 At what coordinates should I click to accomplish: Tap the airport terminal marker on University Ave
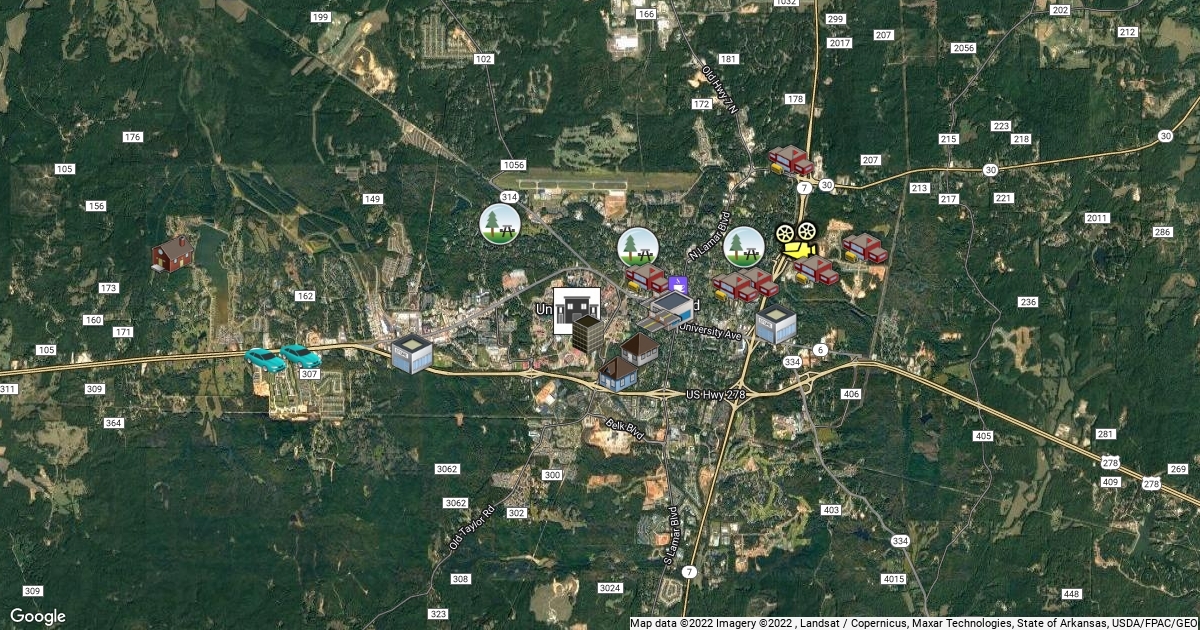[x=668, y=311]
